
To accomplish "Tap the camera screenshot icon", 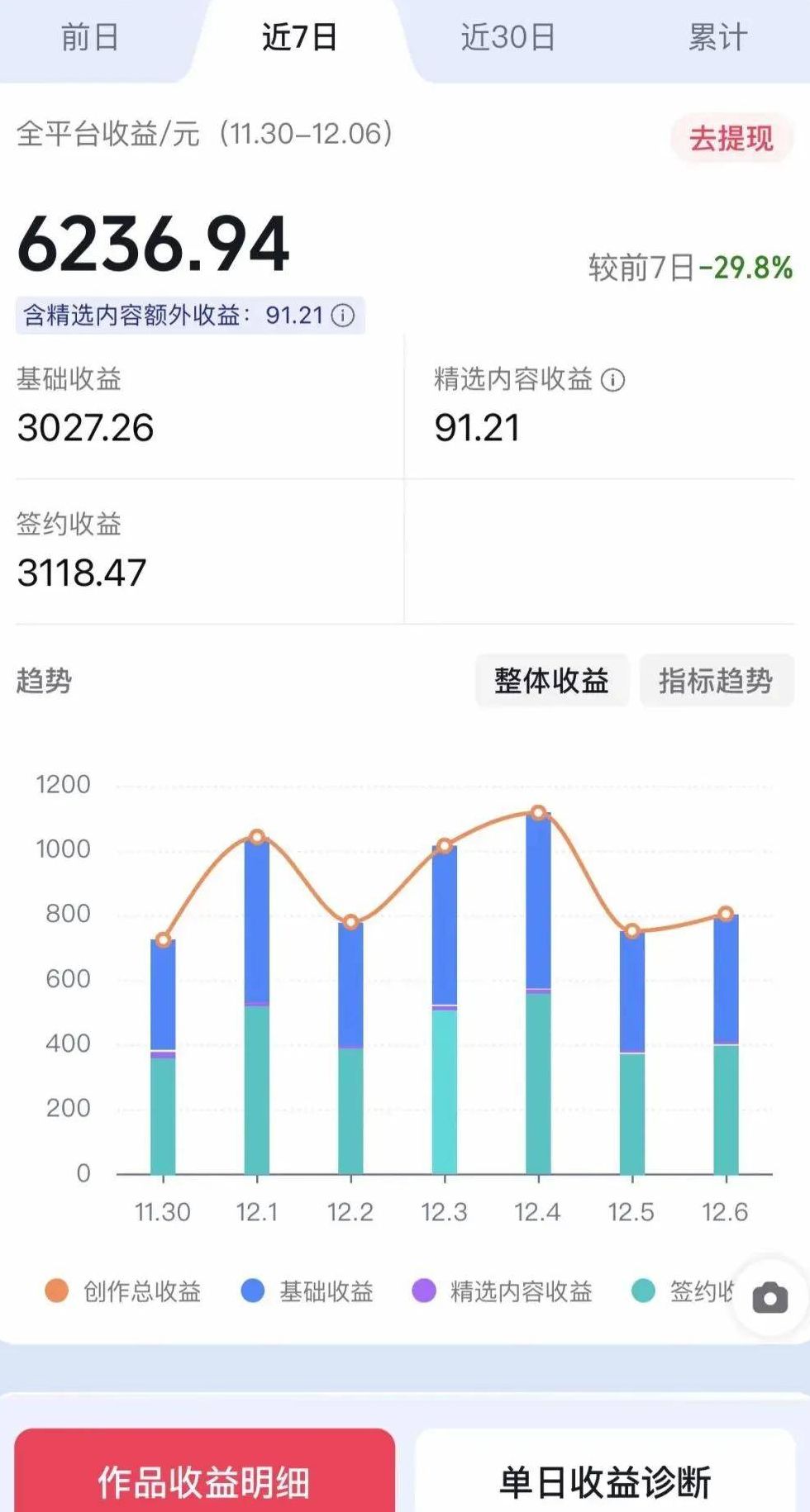I will (769, 1297).
